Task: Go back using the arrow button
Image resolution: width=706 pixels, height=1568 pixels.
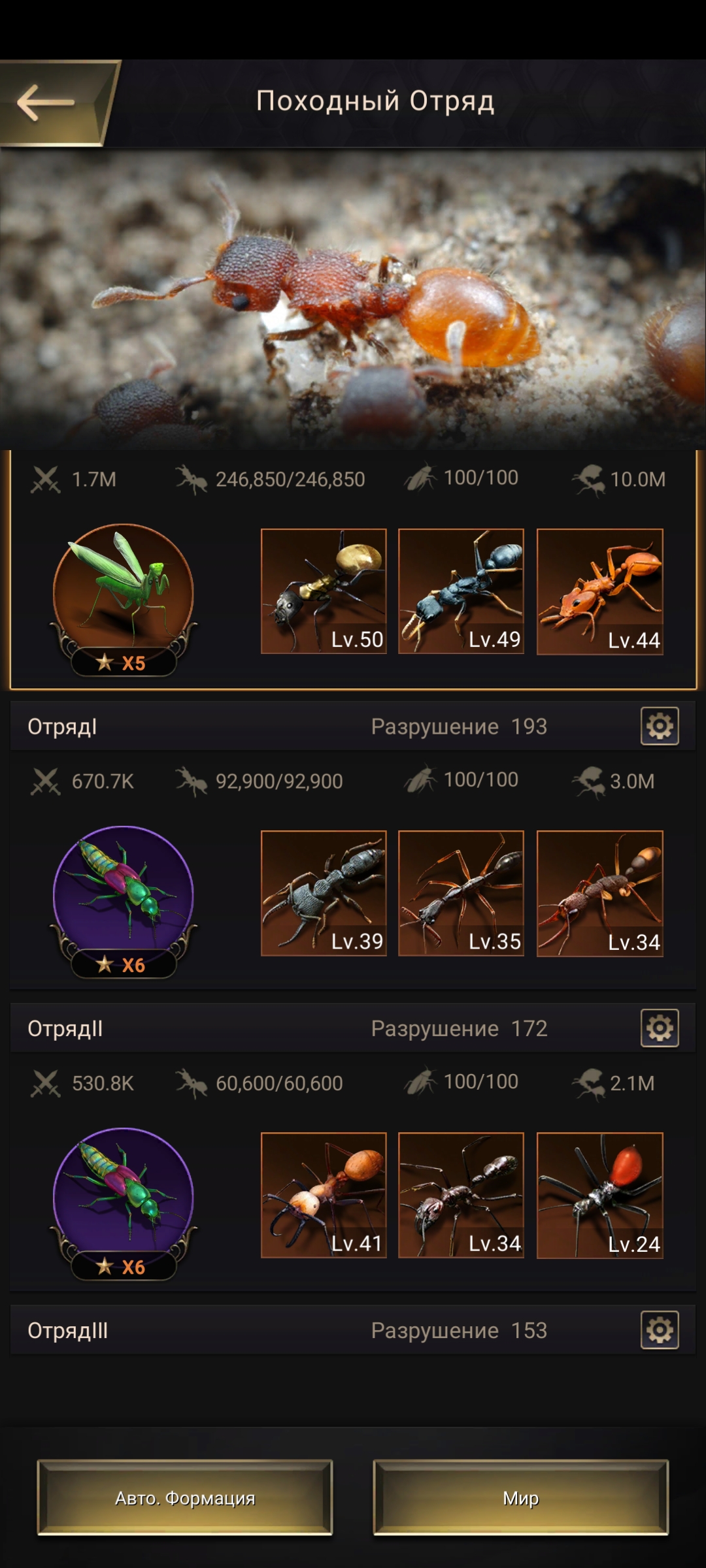Action: [47, 103]
